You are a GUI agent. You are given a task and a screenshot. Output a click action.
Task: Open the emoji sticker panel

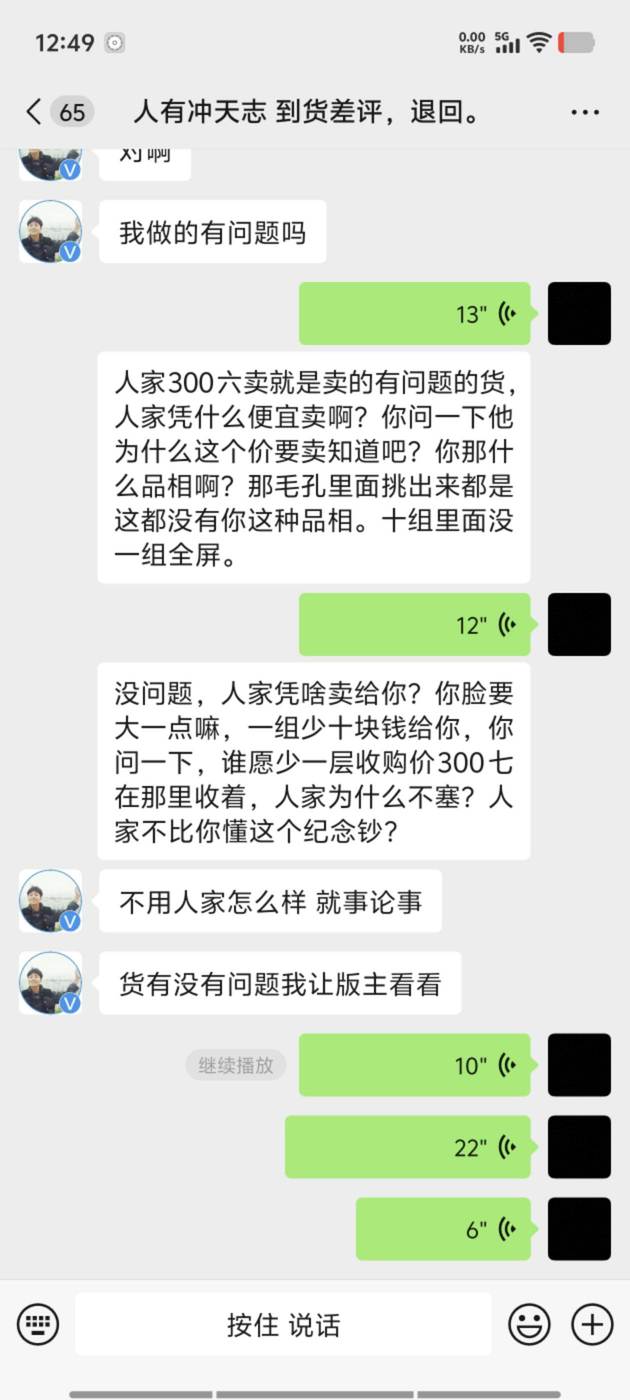(530, 1325)
